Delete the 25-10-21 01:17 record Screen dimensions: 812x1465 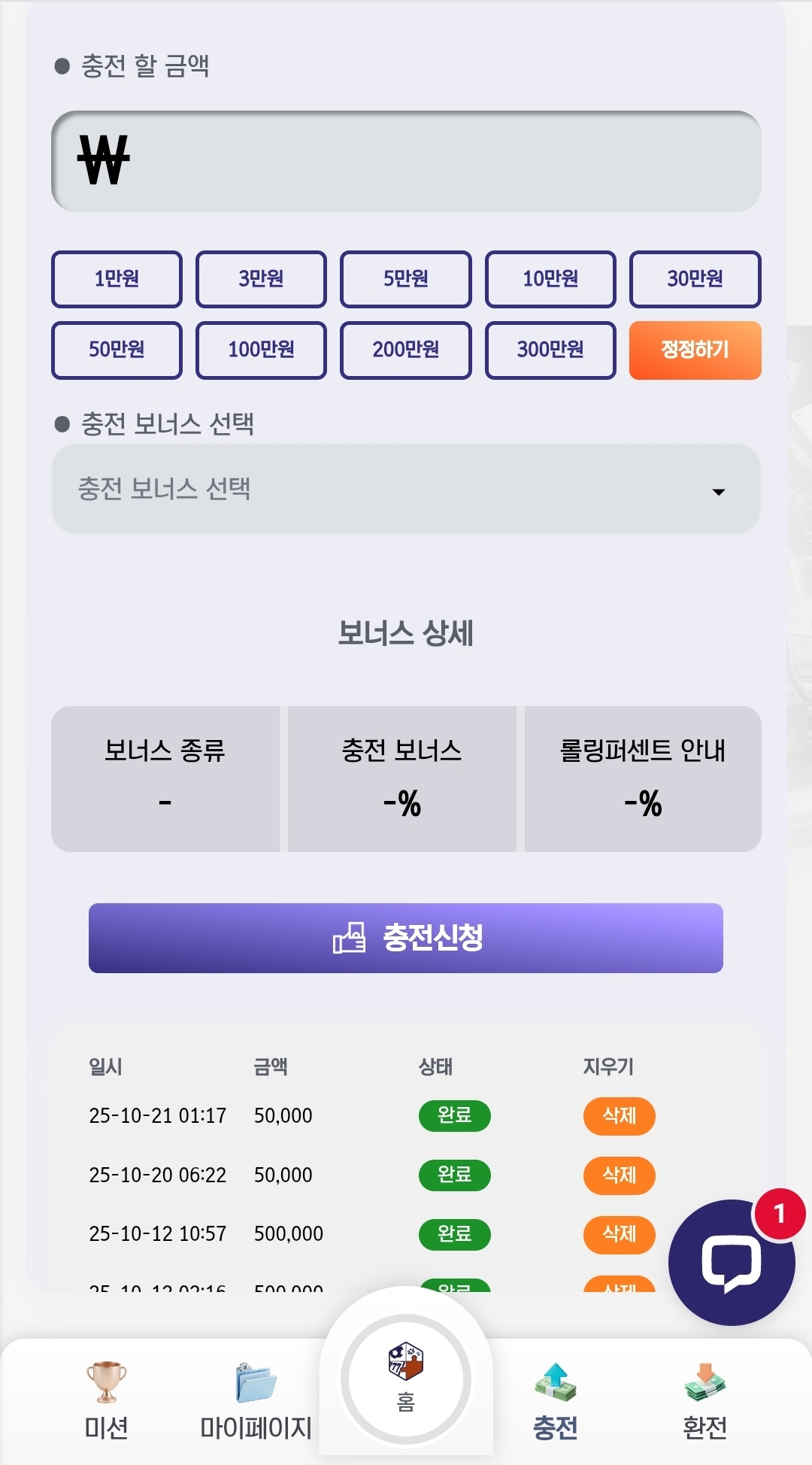coord(619,1115)
